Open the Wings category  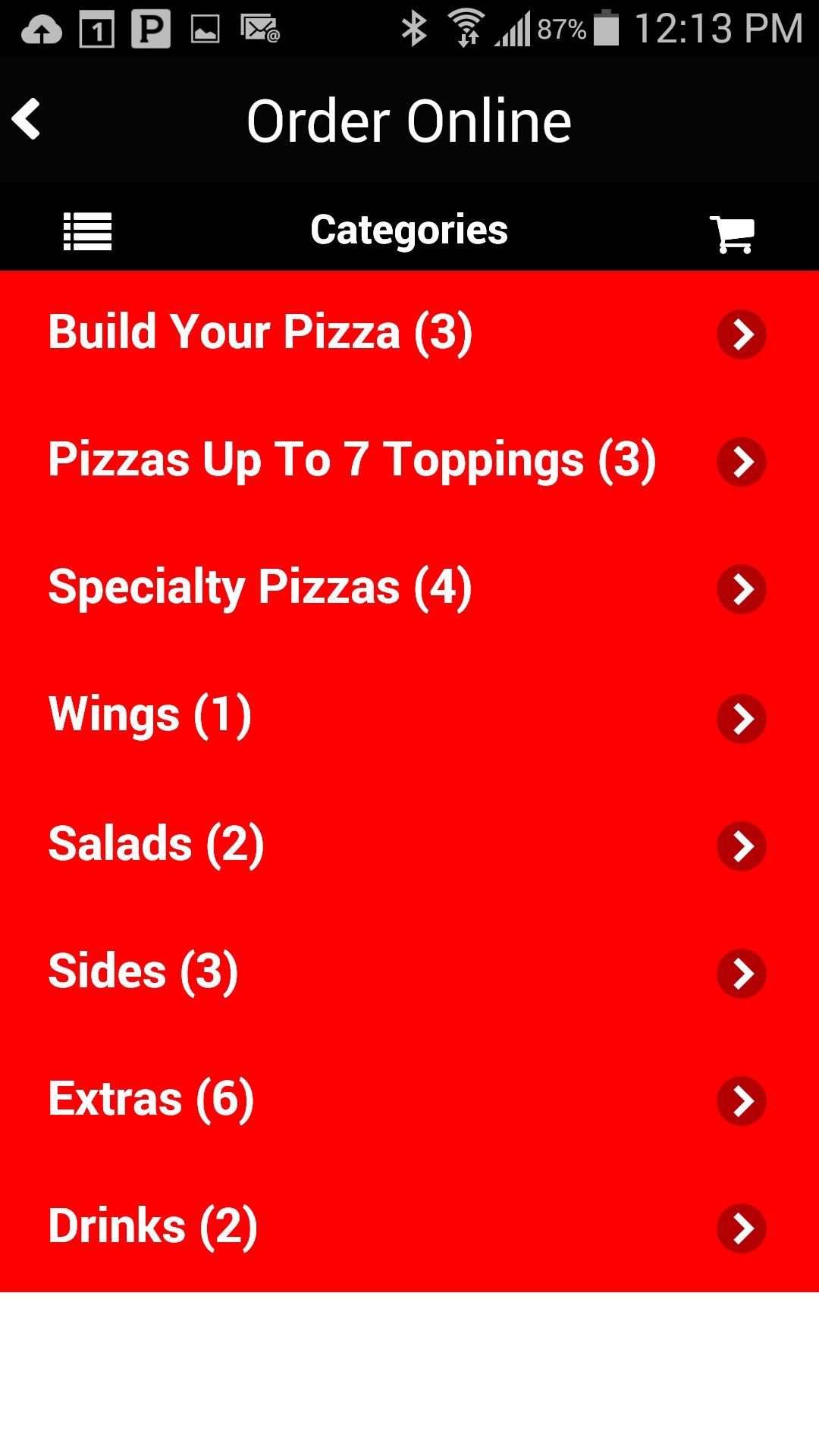tap(409, 717)
